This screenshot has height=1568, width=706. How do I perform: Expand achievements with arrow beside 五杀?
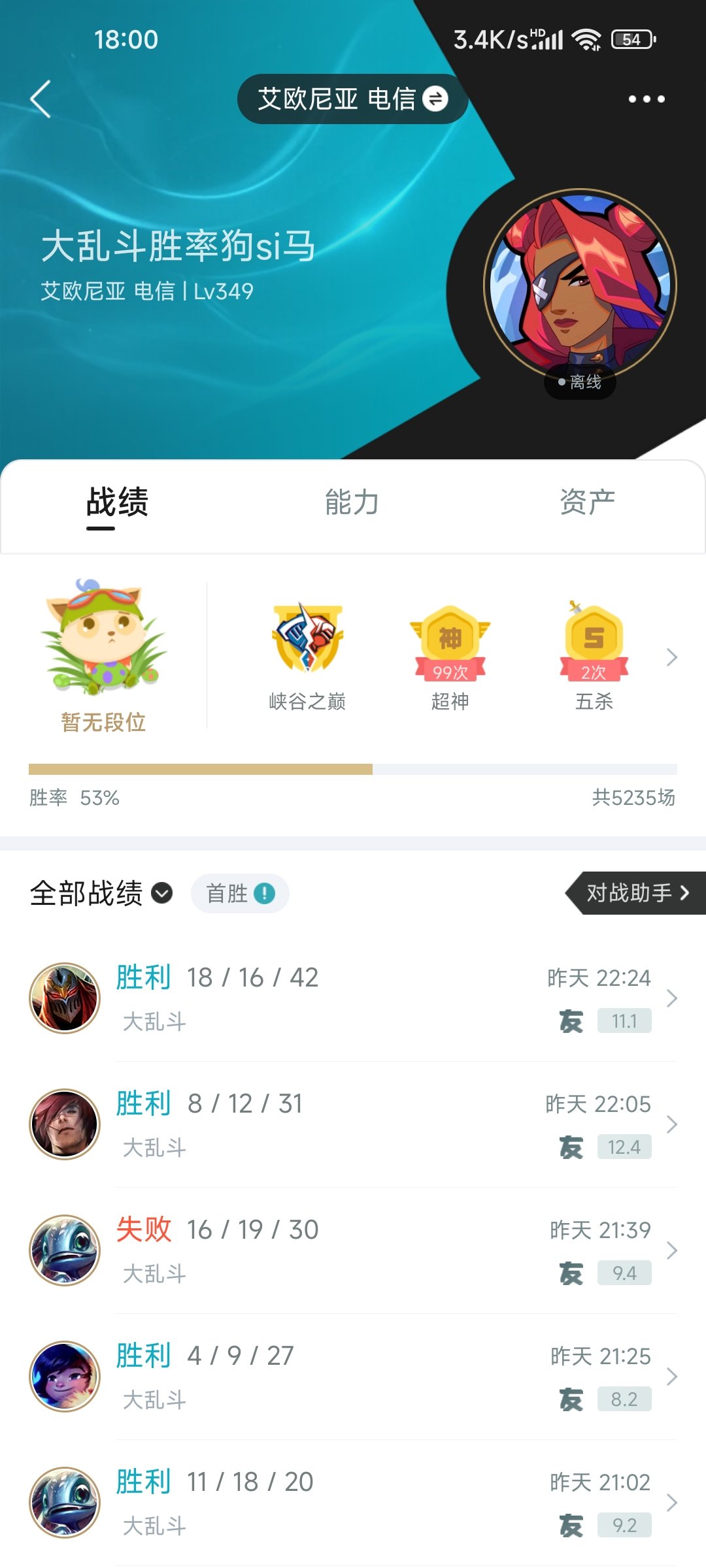point(671,657)
